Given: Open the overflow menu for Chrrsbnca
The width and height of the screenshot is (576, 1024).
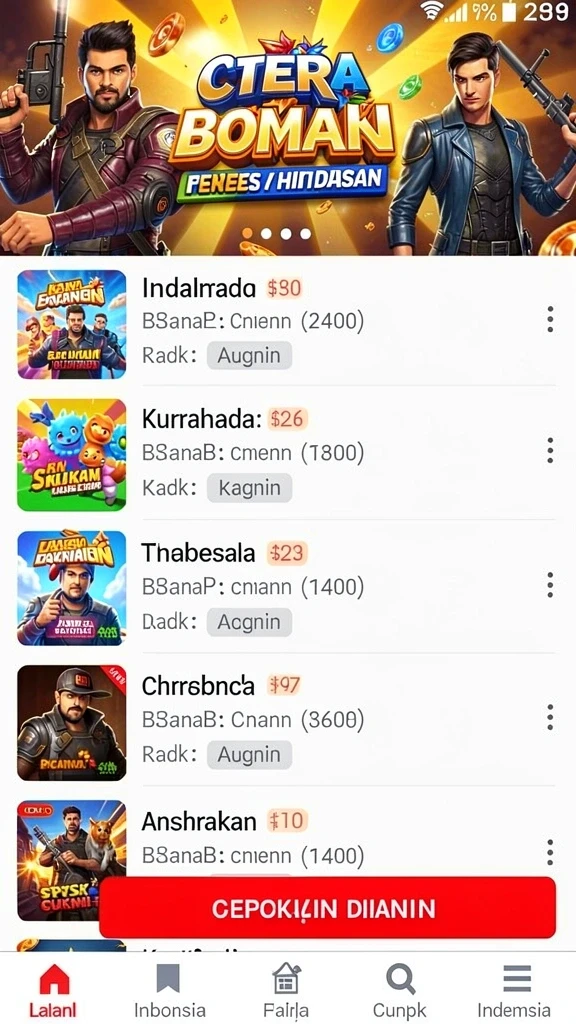Looking at the screenshot, I should coord(550,717).
